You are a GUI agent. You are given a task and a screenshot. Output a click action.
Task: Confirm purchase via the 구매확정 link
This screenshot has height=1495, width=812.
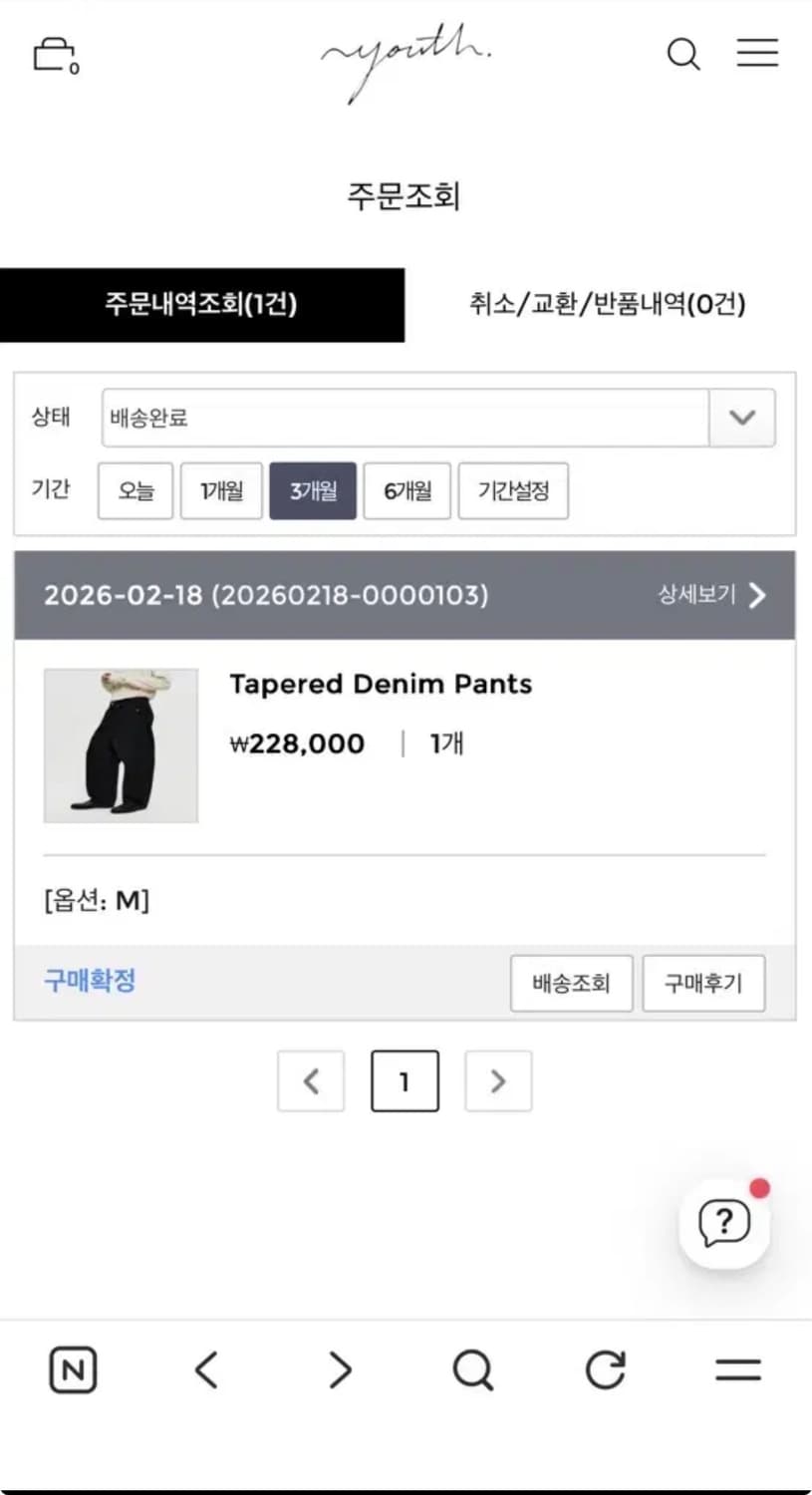coord(90,981)
